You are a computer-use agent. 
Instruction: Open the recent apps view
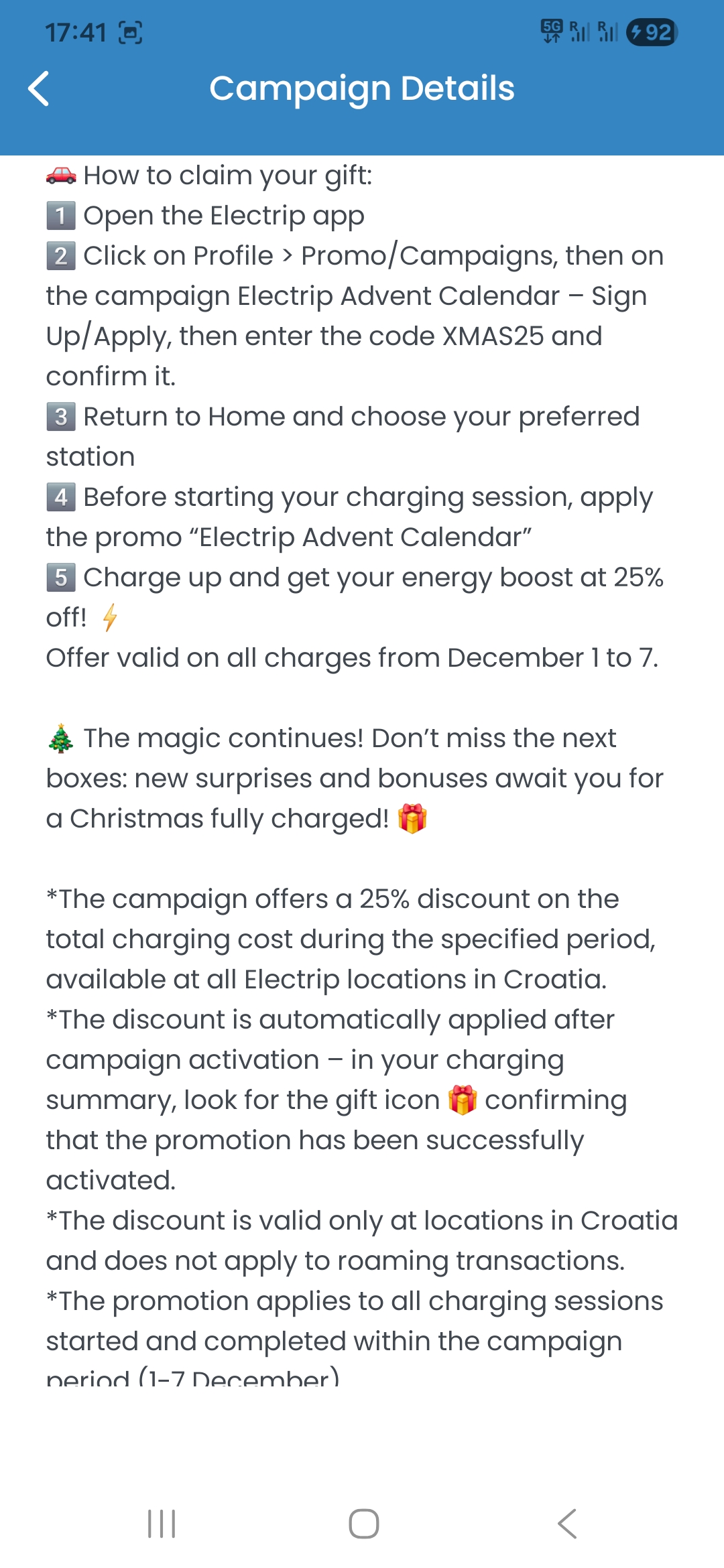(x=162, y=1524)
